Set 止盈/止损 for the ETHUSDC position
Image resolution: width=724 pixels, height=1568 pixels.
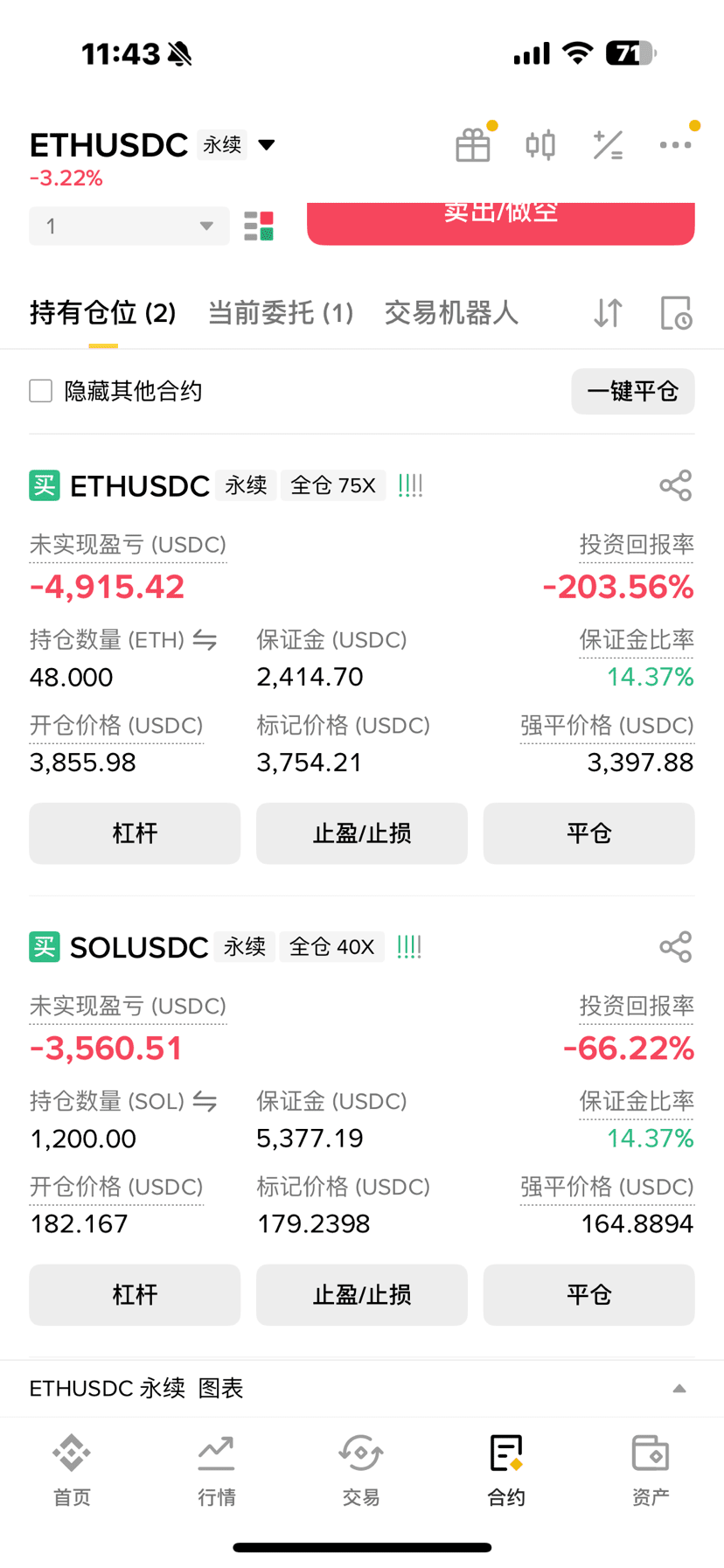[x=362, y=833]
